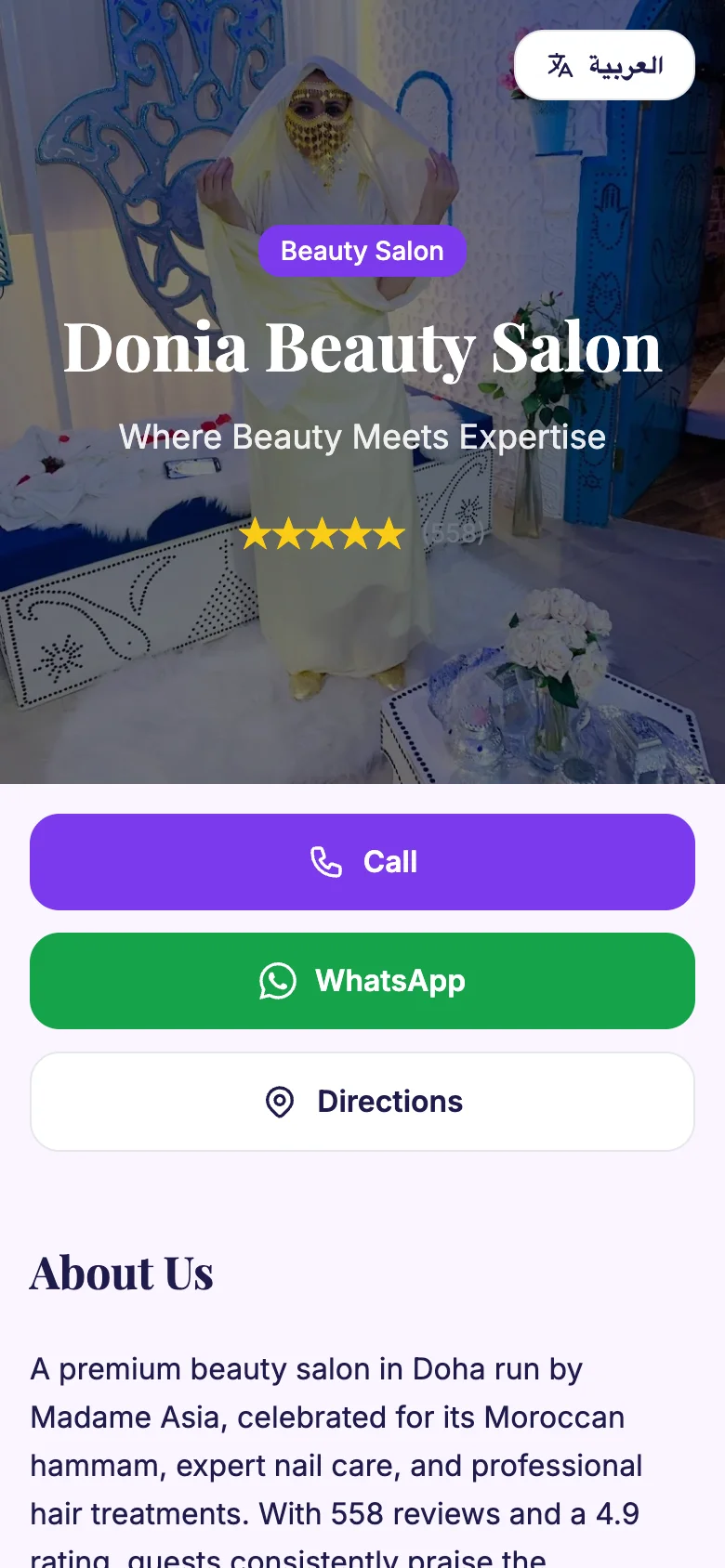Tap the map pin icon on Directions
725x1568 pixels.
pyautogui.click(x=279, y=1102)
